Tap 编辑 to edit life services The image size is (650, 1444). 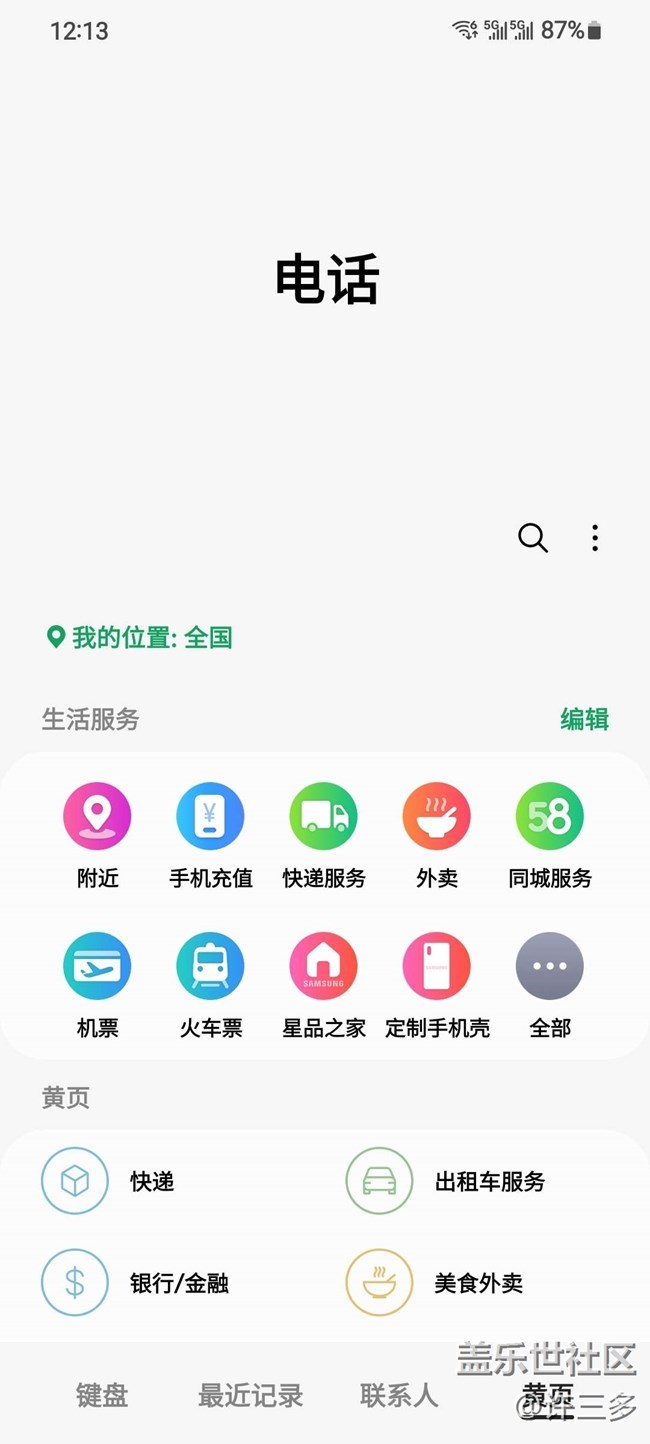coord(584,719)
